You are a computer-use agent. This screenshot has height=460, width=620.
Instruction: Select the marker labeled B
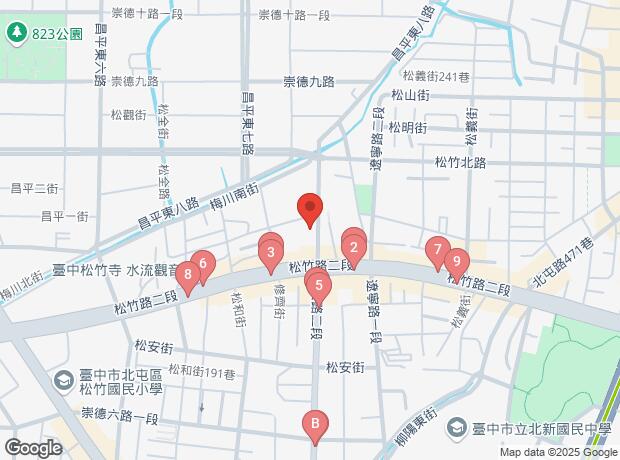315,425
